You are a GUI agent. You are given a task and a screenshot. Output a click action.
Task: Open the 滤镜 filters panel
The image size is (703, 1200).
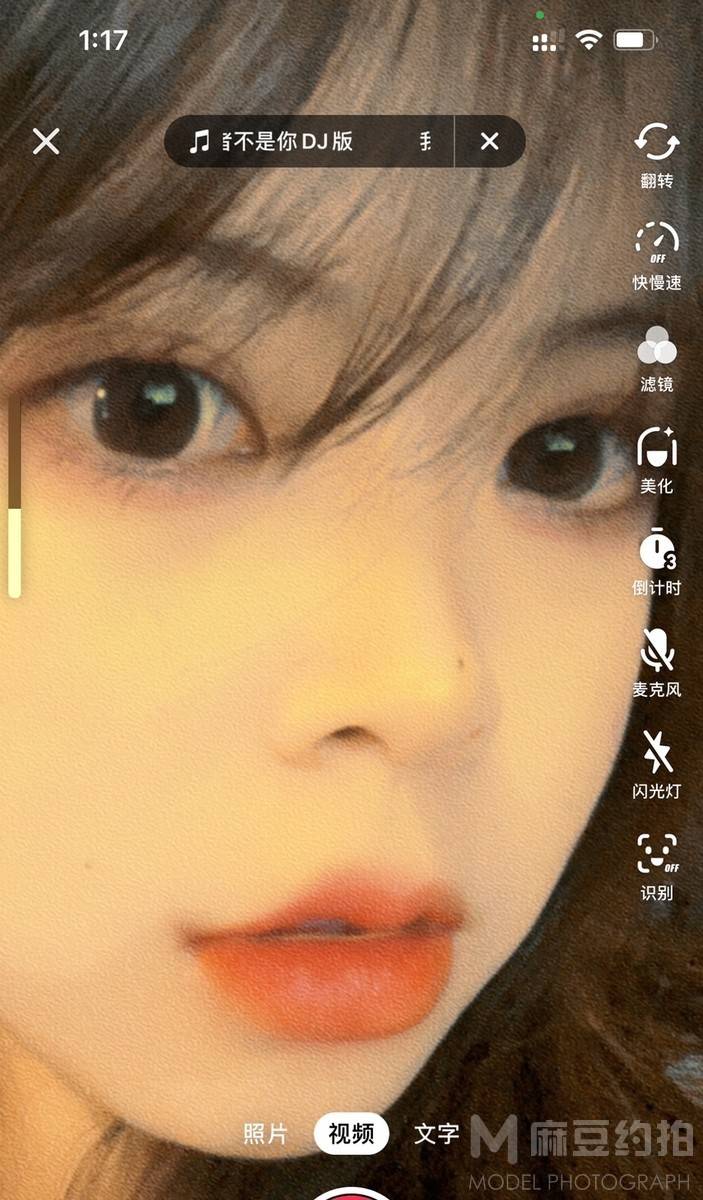(657, 356)
